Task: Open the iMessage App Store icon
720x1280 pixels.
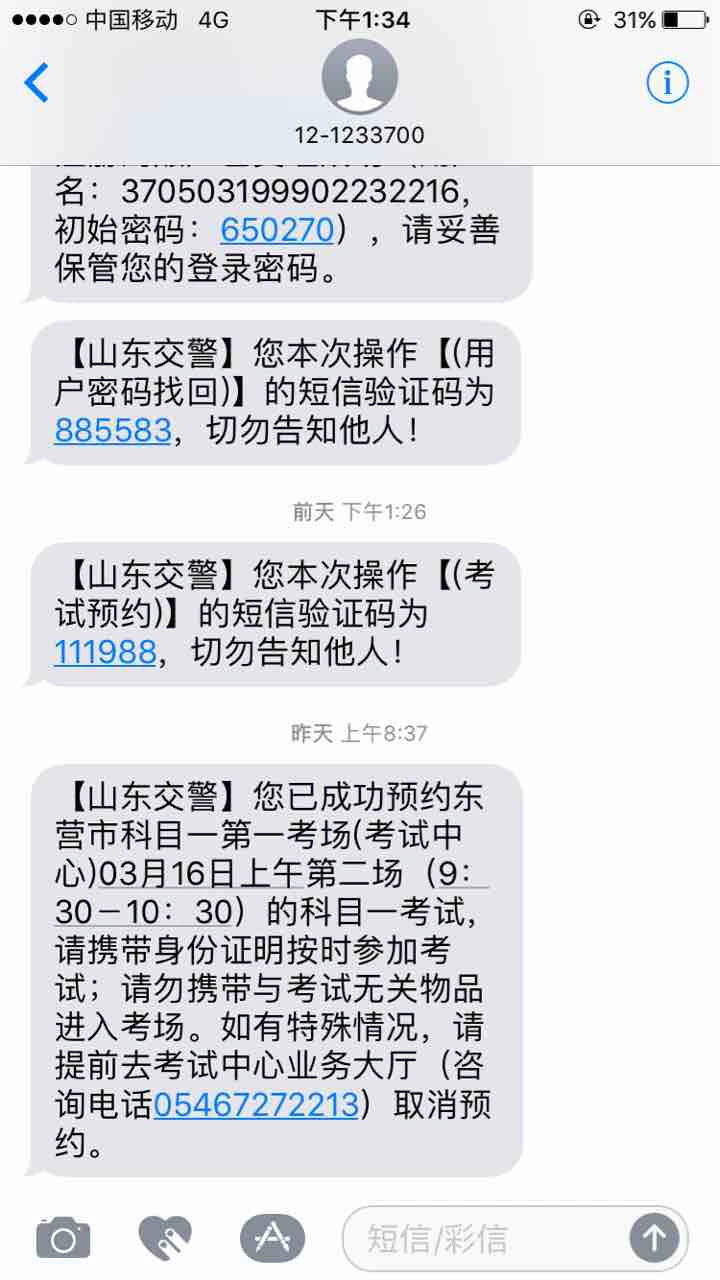Action: coord(271,1239)
